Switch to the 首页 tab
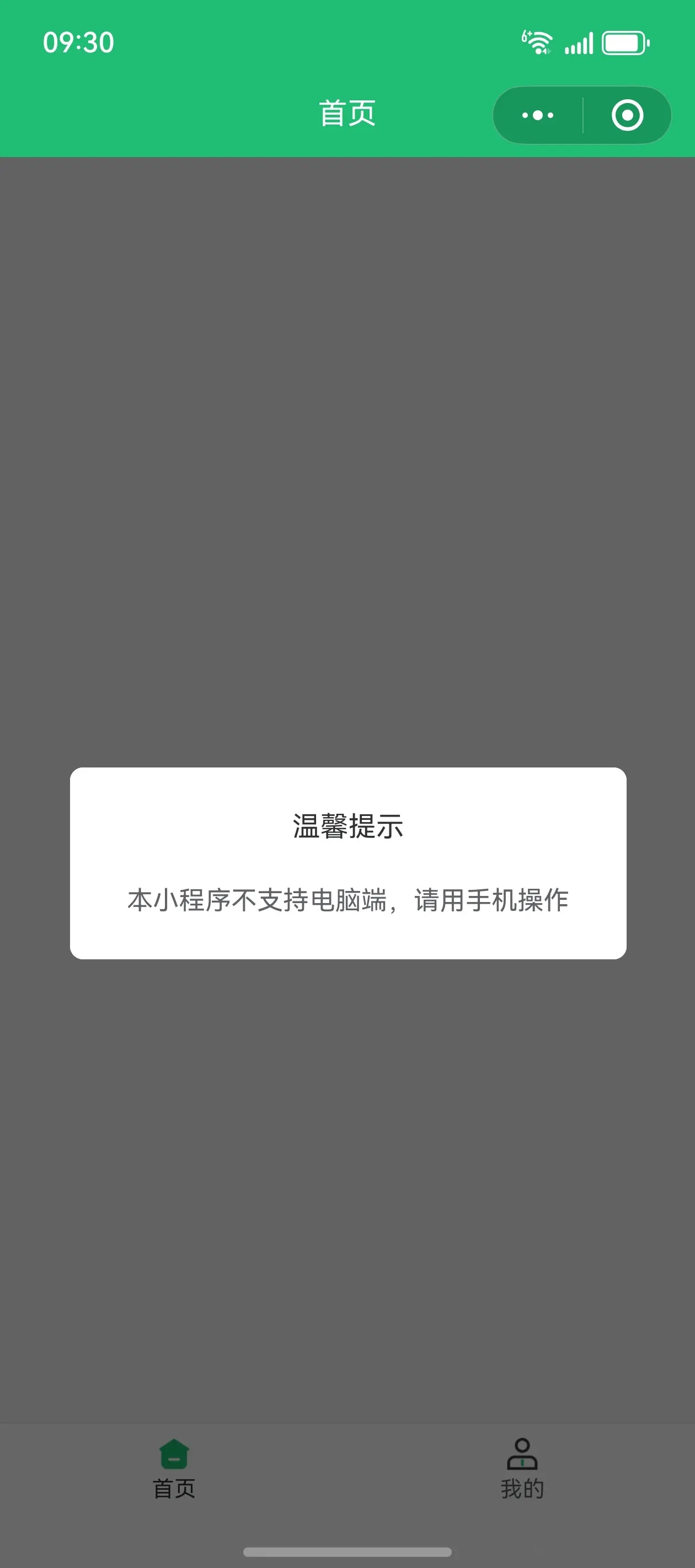 (x=174, y=1469)
